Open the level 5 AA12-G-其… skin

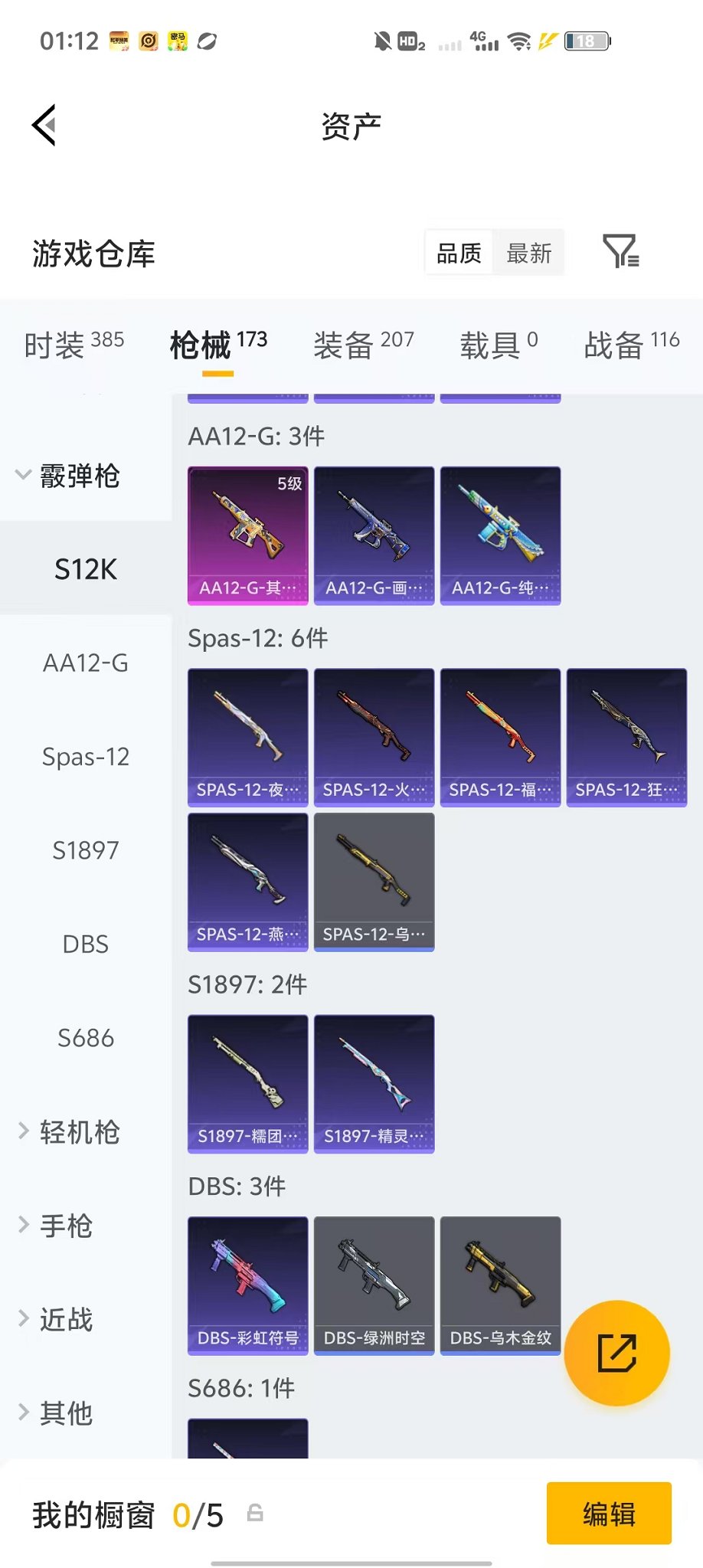click(248, 535)
